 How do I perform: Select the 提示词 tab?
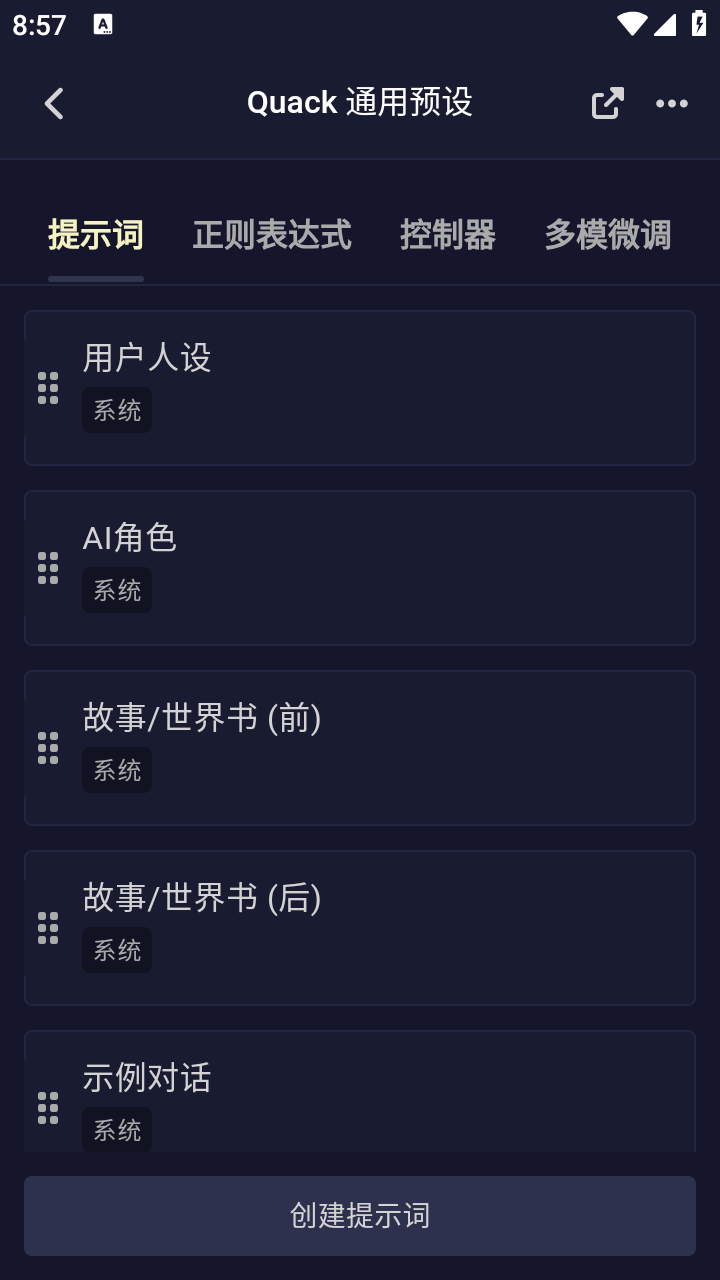point(95,235)
